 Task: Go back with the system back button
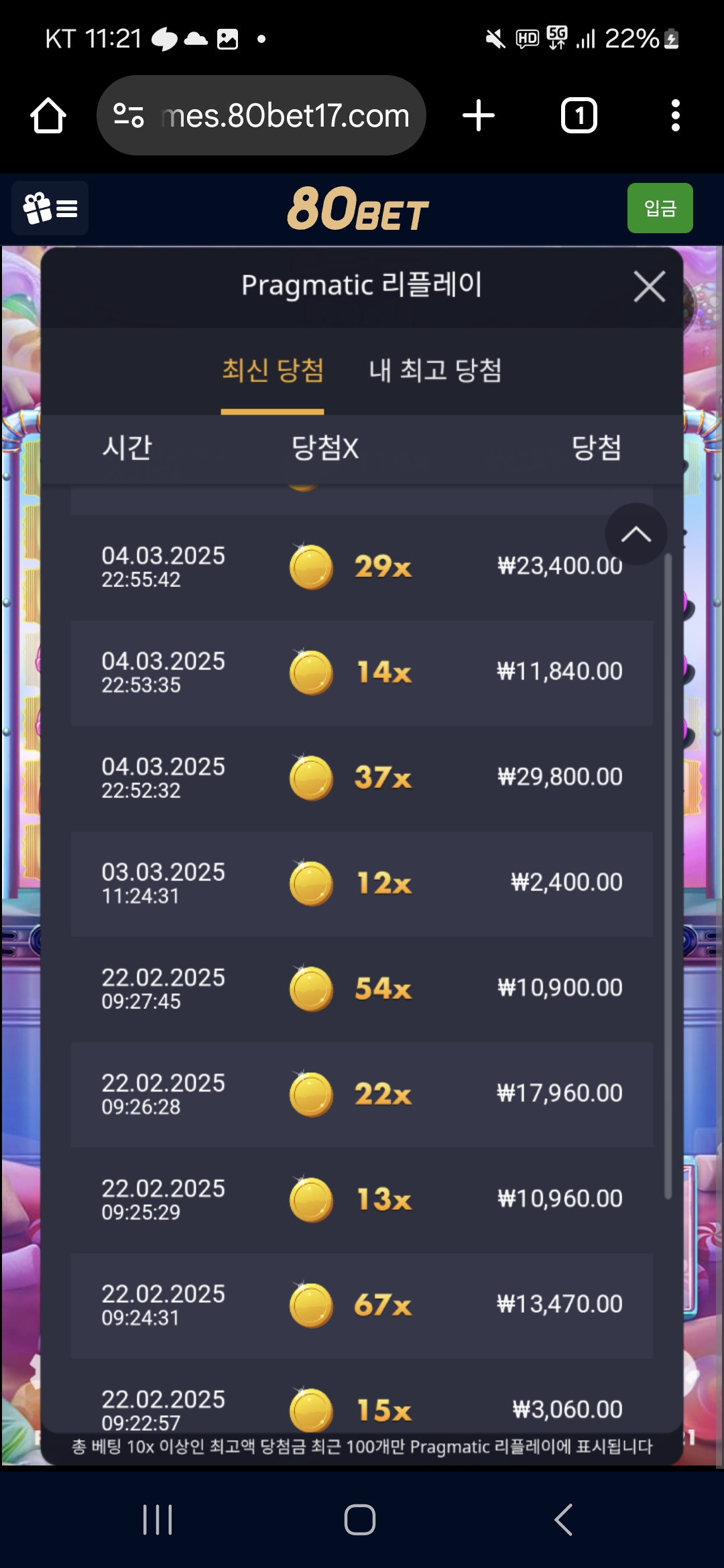point(563,1519)
